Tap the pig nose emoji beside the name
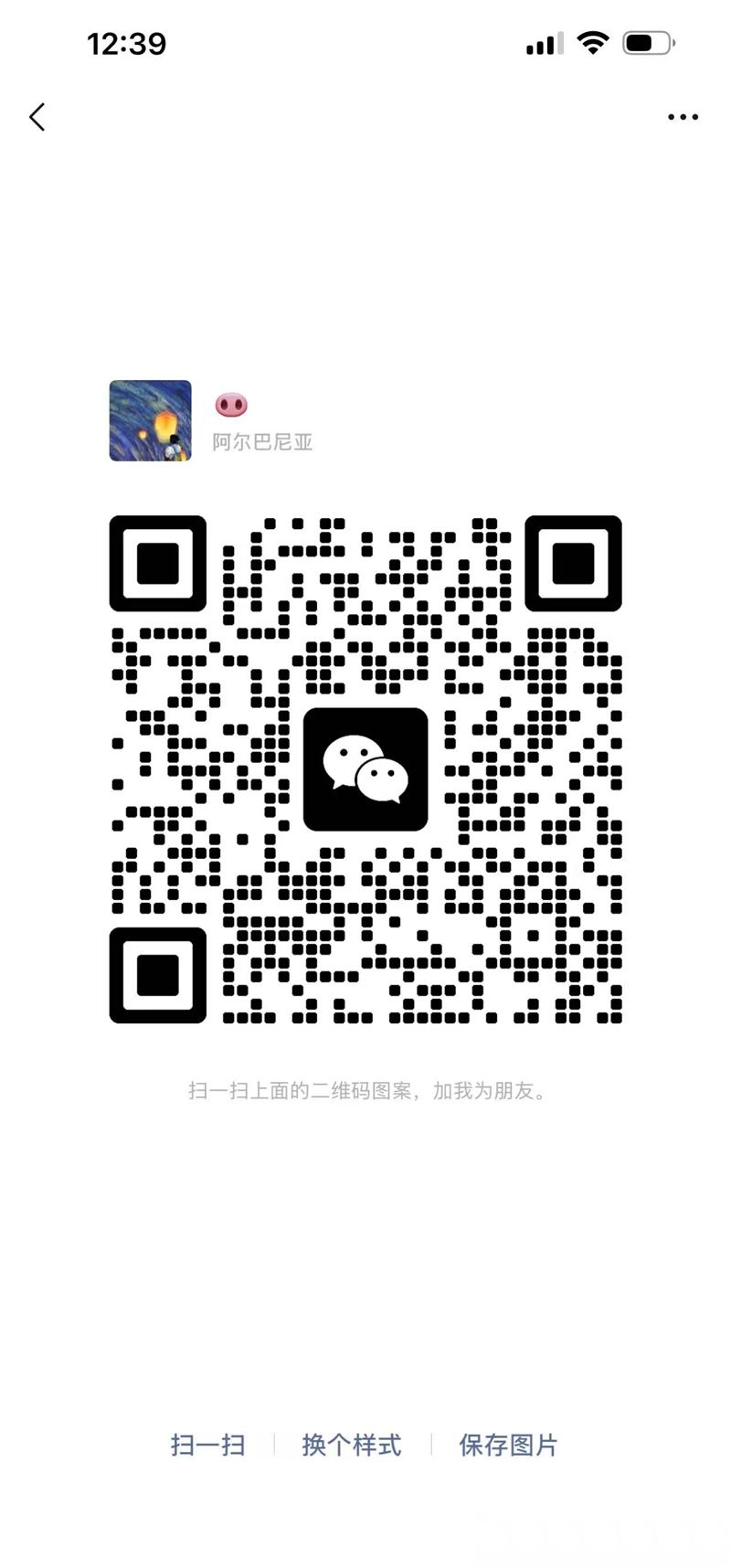 (x=231, y=405)
